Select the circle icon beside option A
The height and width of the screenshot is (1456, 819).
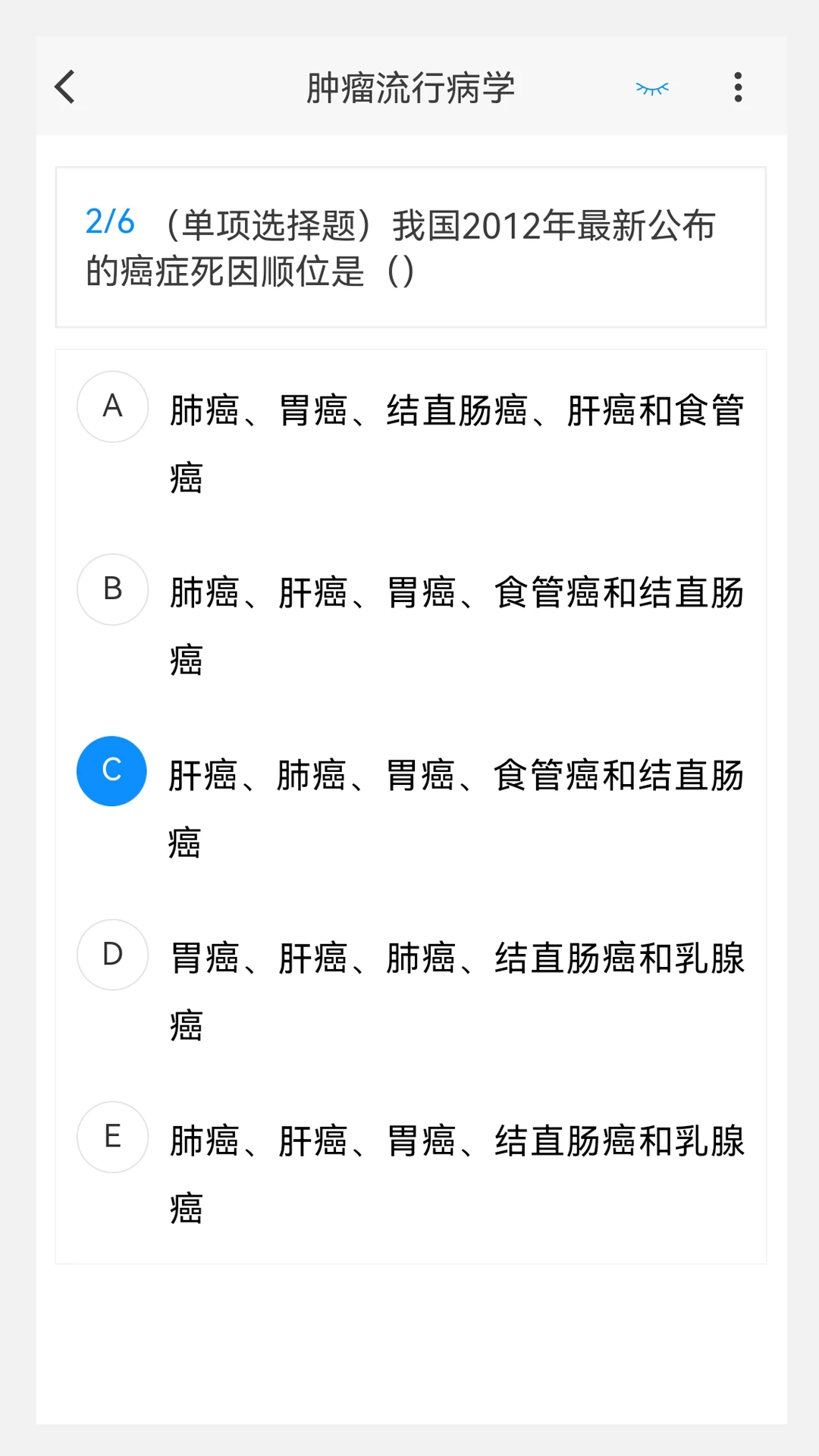[x=112, y=406]
